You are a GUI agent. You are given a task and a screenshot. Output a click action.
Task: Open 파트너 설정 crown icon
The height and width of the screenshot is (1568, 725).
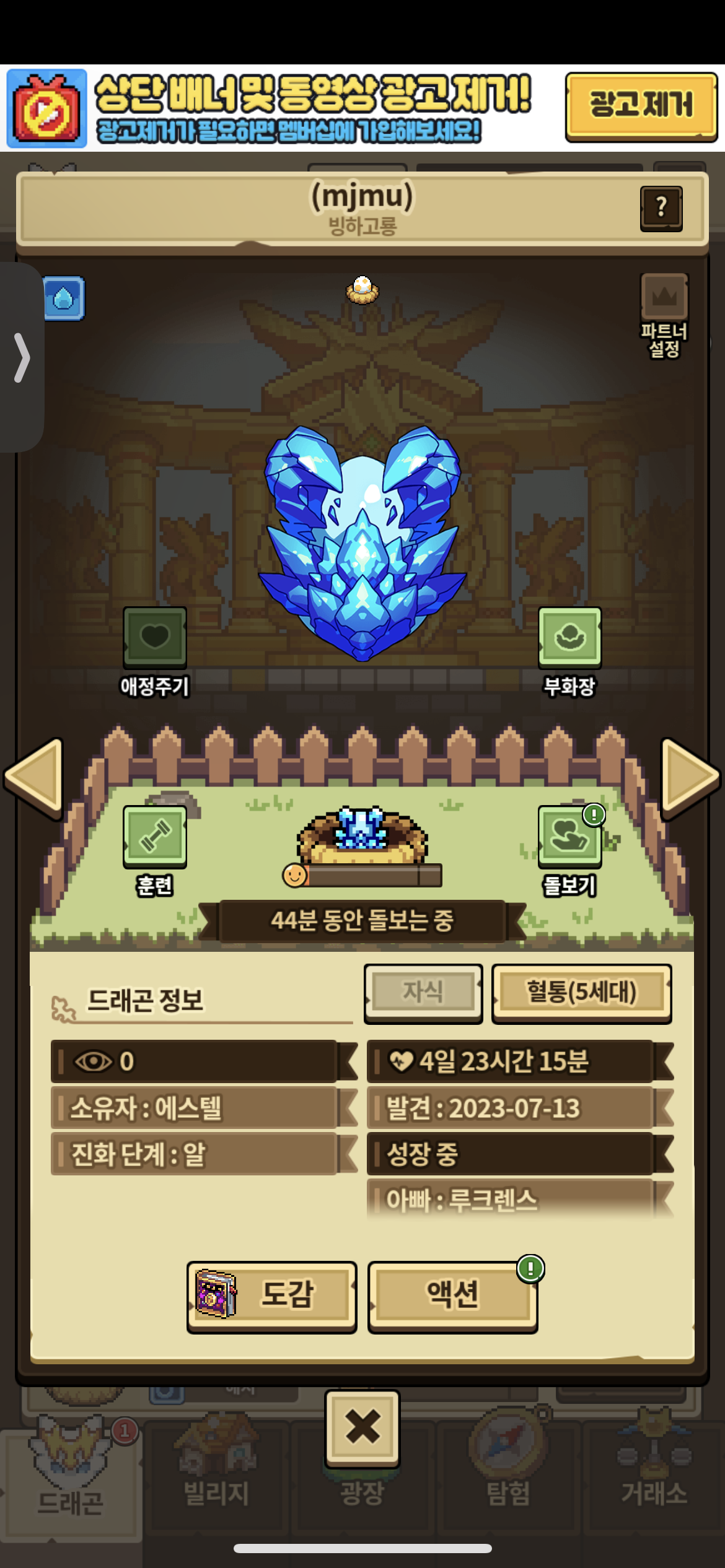(x=664, y=297)
